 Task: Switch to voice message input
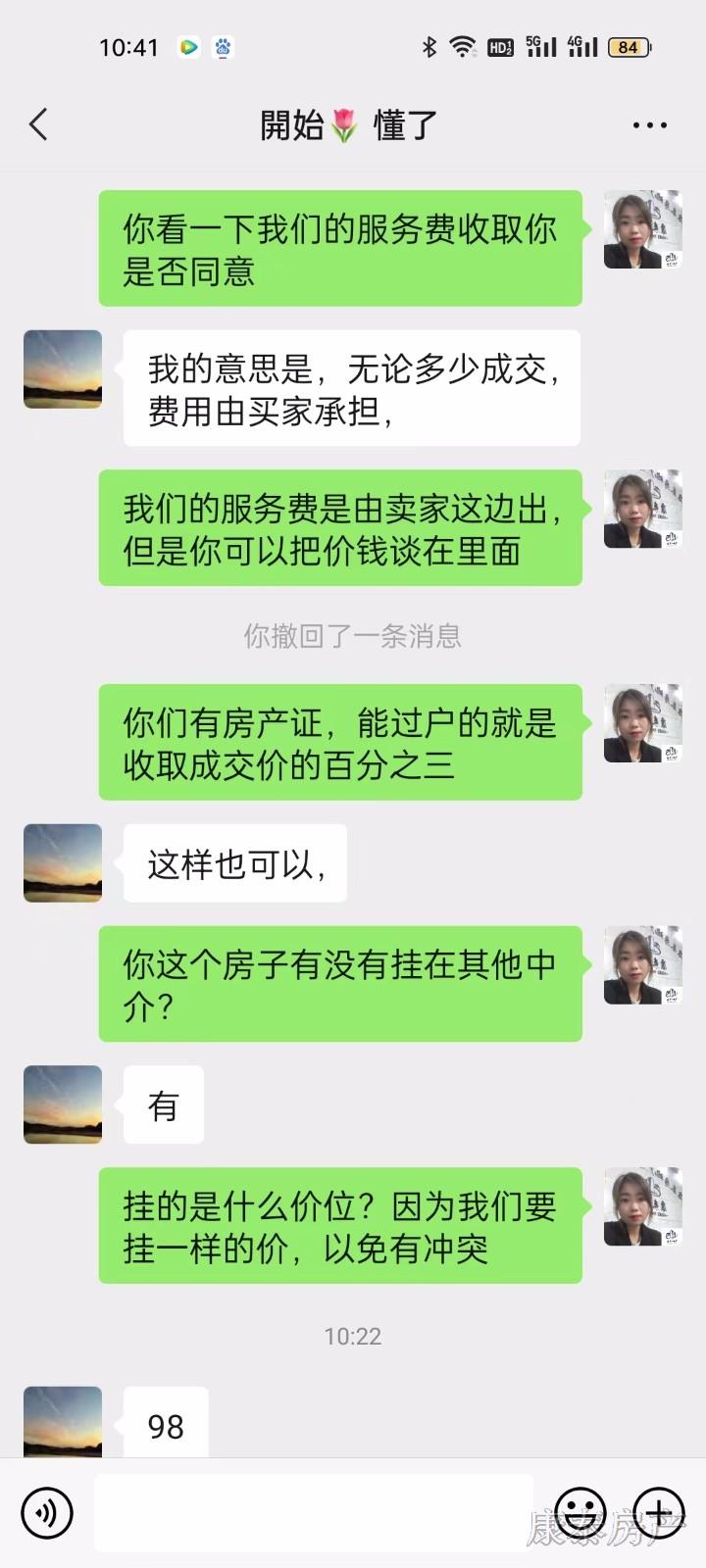coord(46,1512)
